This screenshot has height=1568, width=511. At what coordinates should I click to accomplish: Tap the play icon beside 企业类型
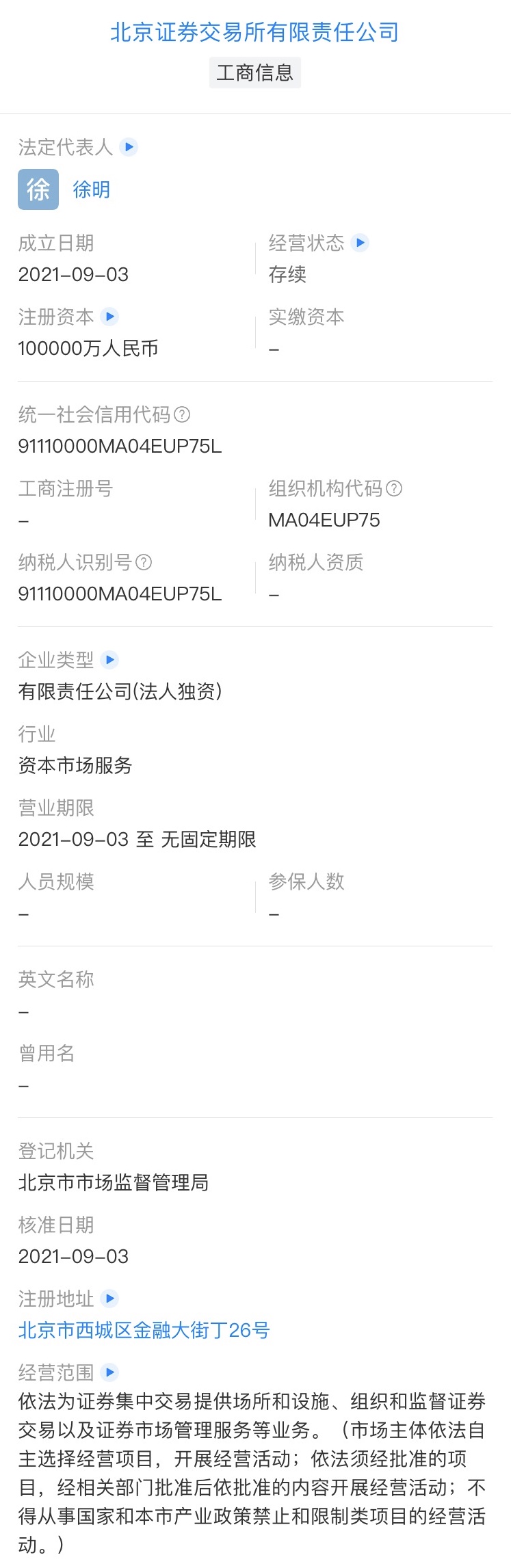(109, 660)
